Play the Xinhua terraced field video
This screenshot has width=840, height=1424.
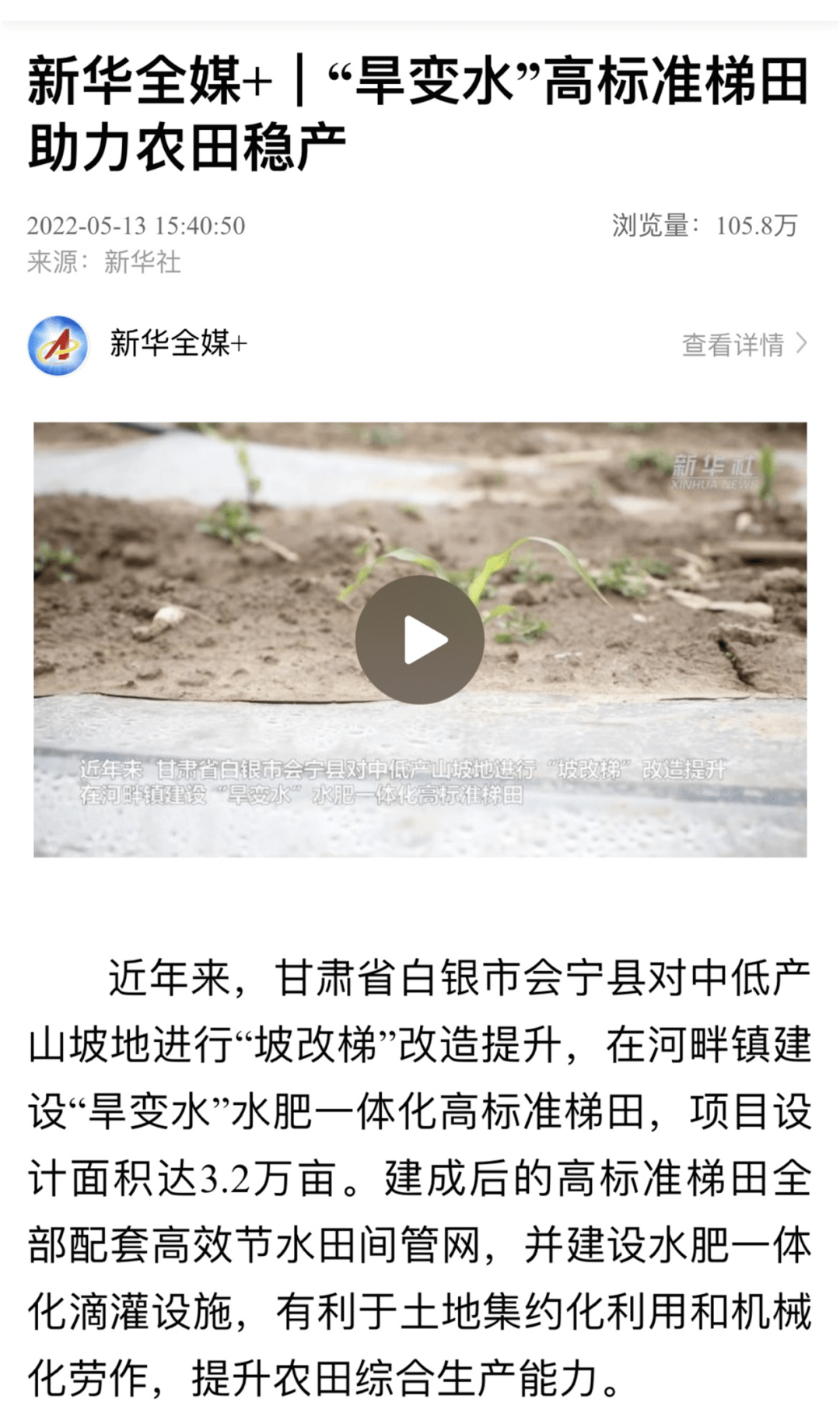(420, 640)
